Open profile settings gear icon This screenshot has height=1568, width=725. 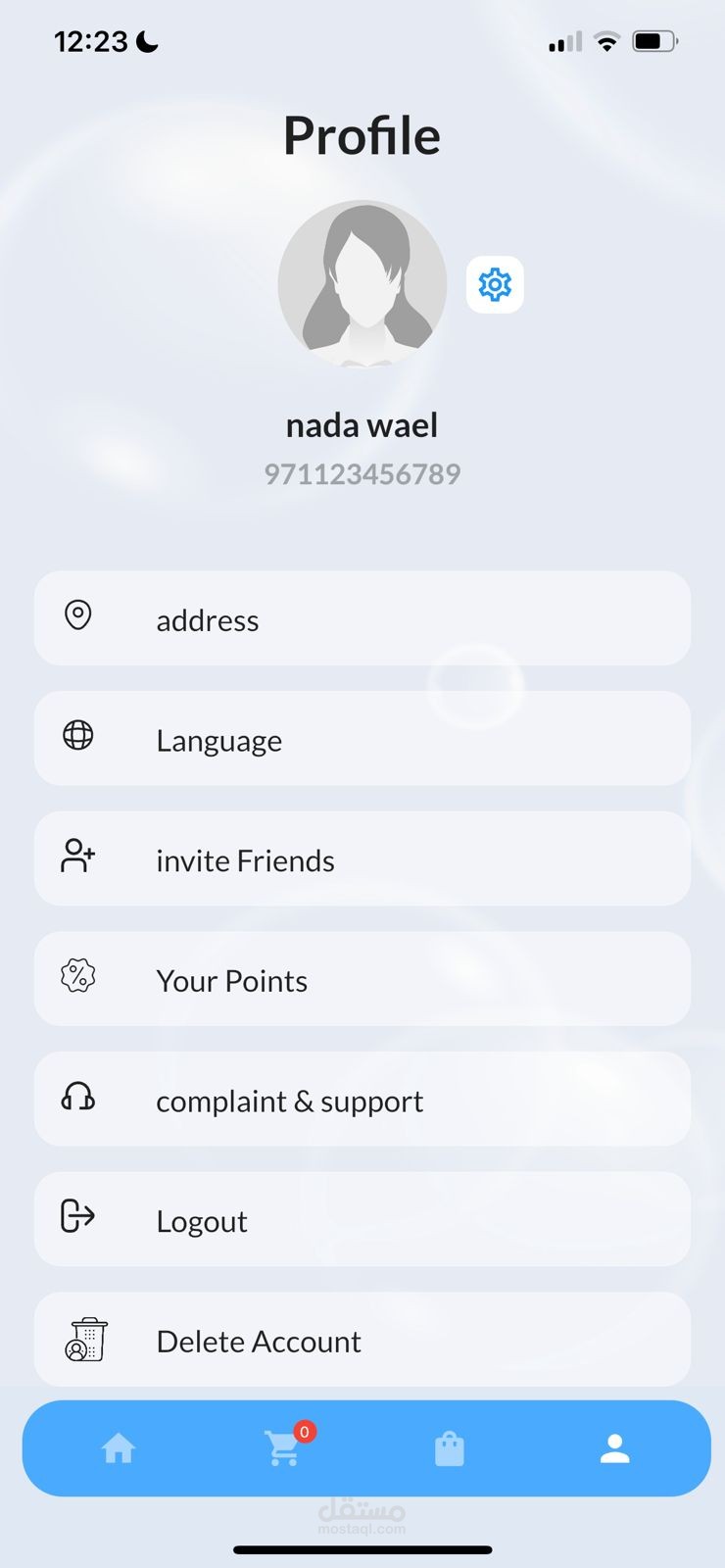pos(495,285)
